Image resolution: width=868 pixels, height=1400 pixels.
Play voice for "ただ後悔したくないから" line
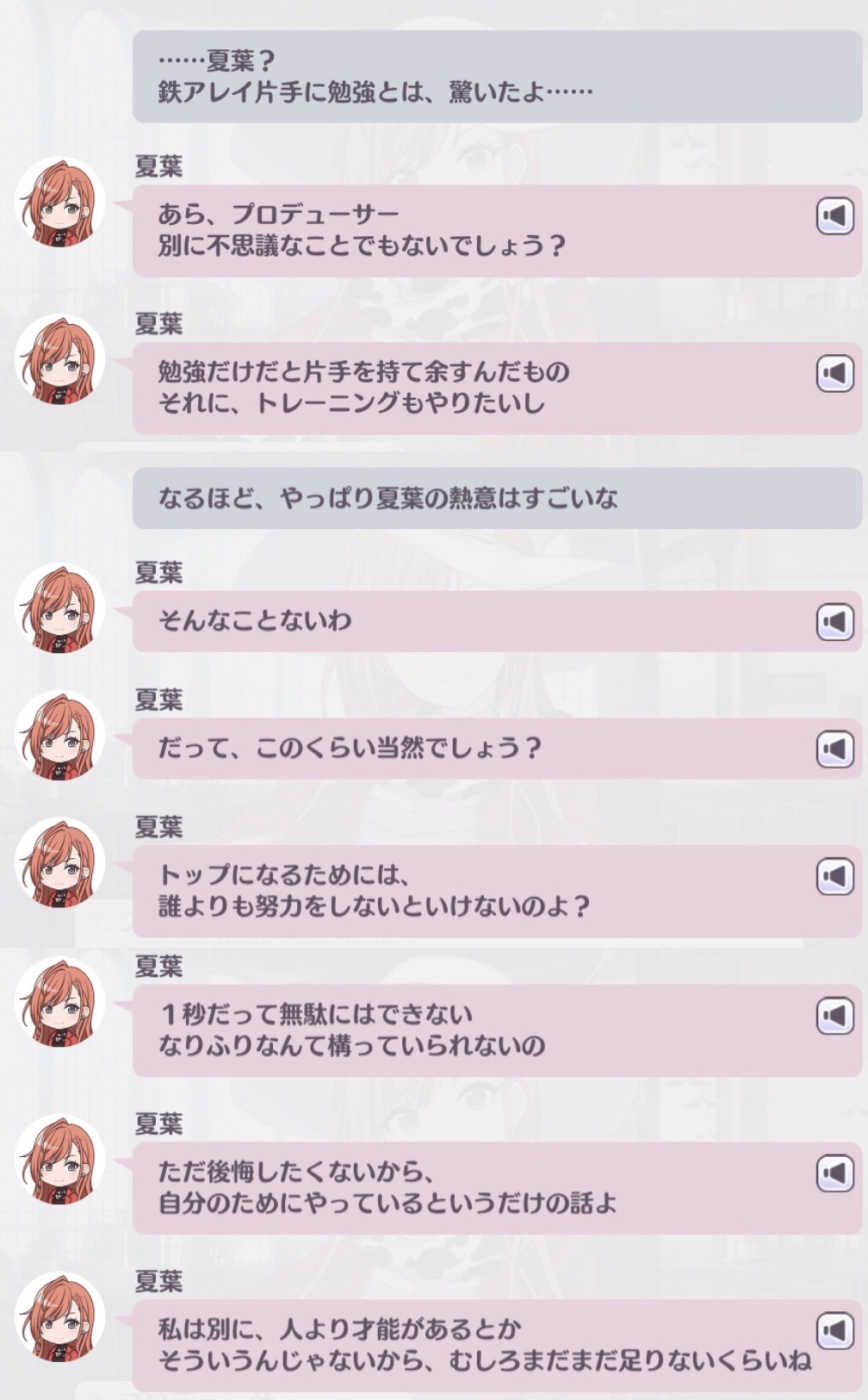[834, 1173]
